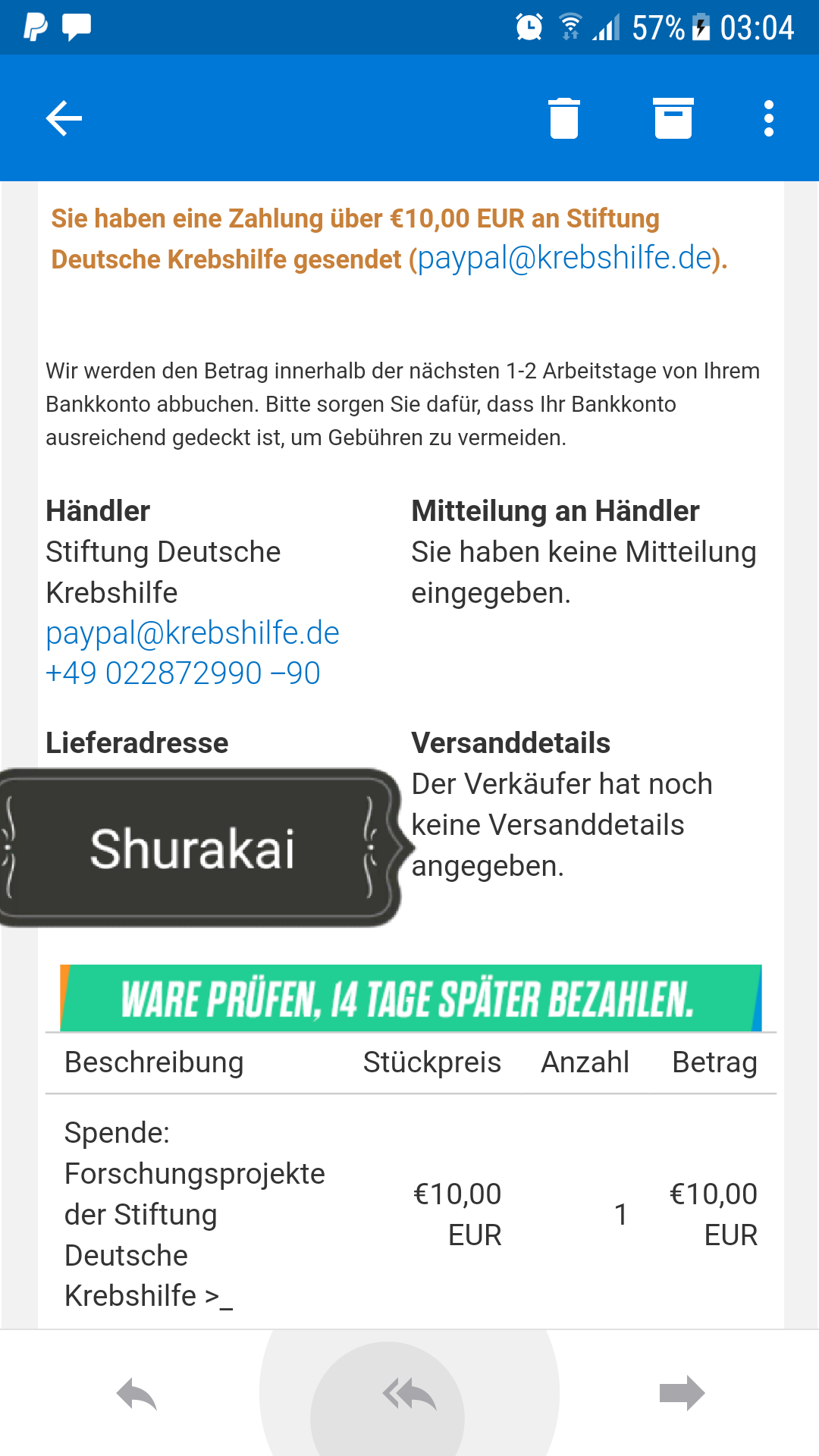Go back to the inbox
Viewport: 819px width, 1456px height.
pos(64,118)
